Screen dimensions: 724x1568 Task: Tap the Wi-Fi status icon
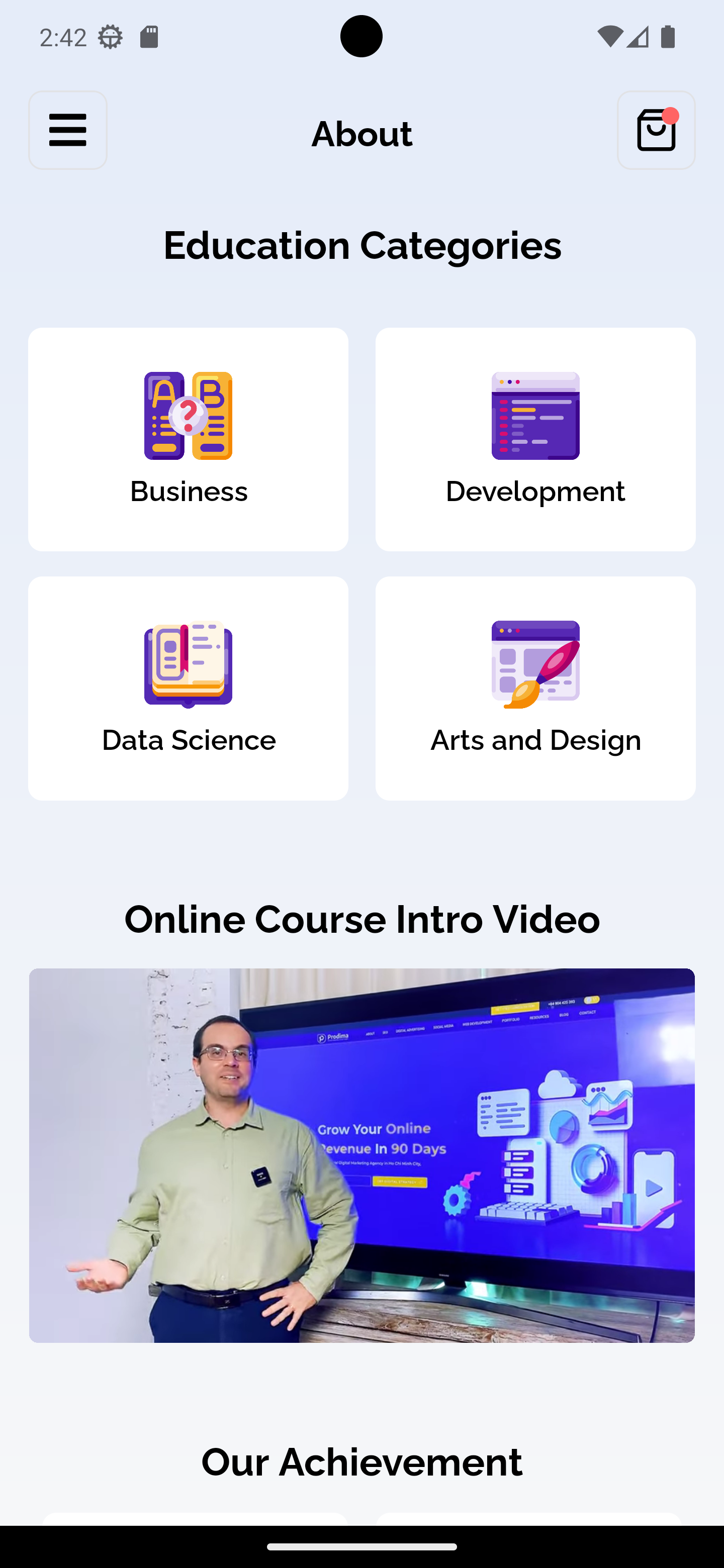point(612,37)
